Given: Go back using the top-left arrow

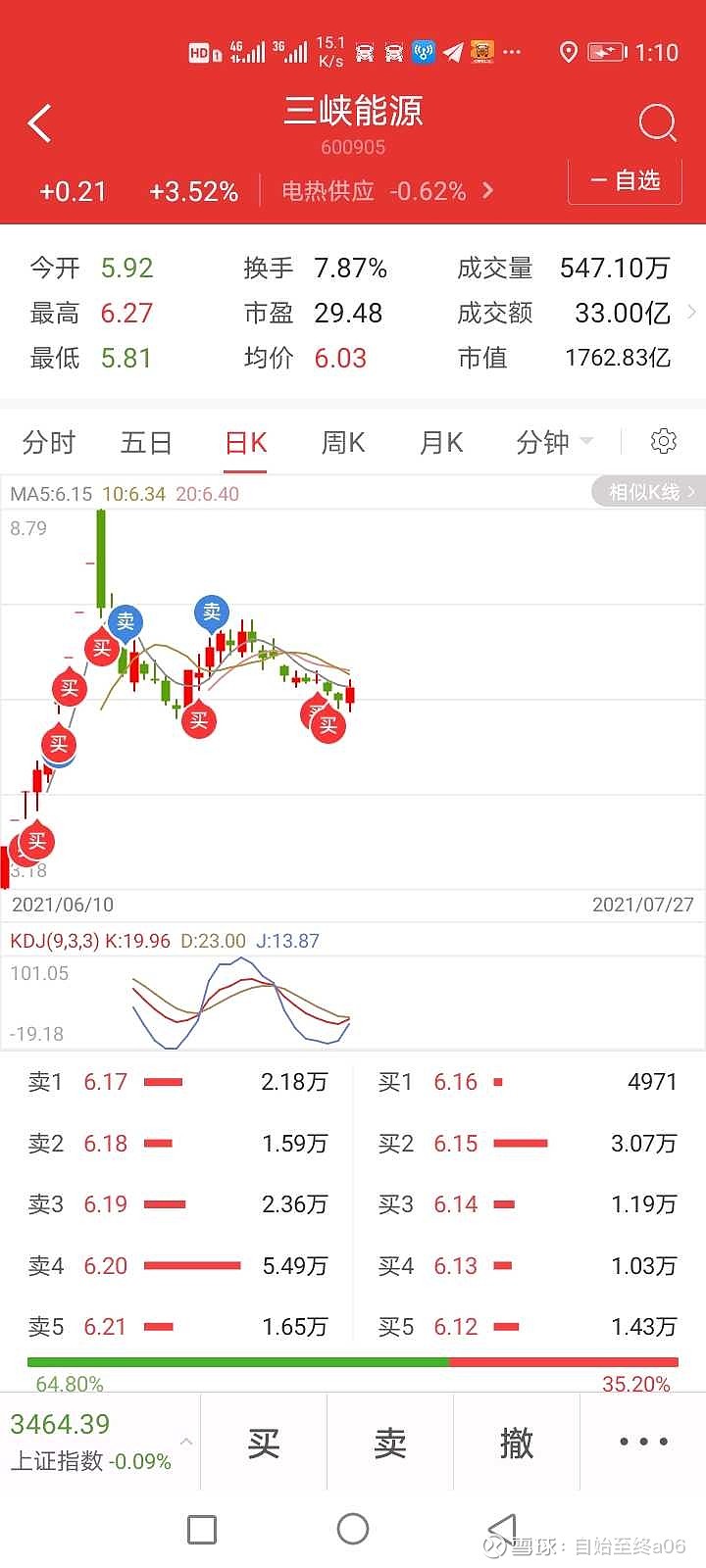Looking at the screenshot, I should click(39, 124).
